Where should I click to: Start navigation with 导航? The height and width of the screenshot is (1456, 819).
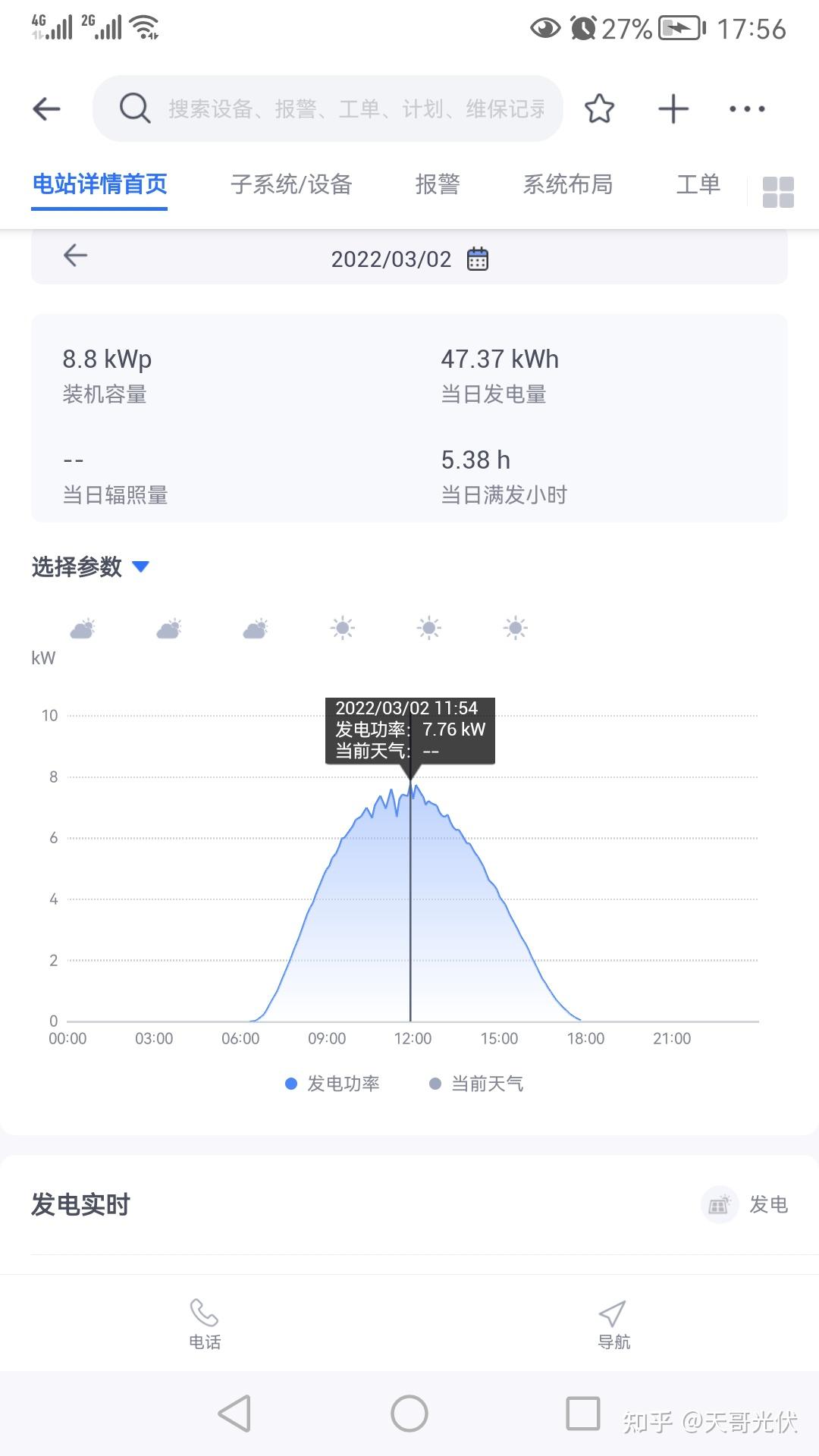(613, 1323)
